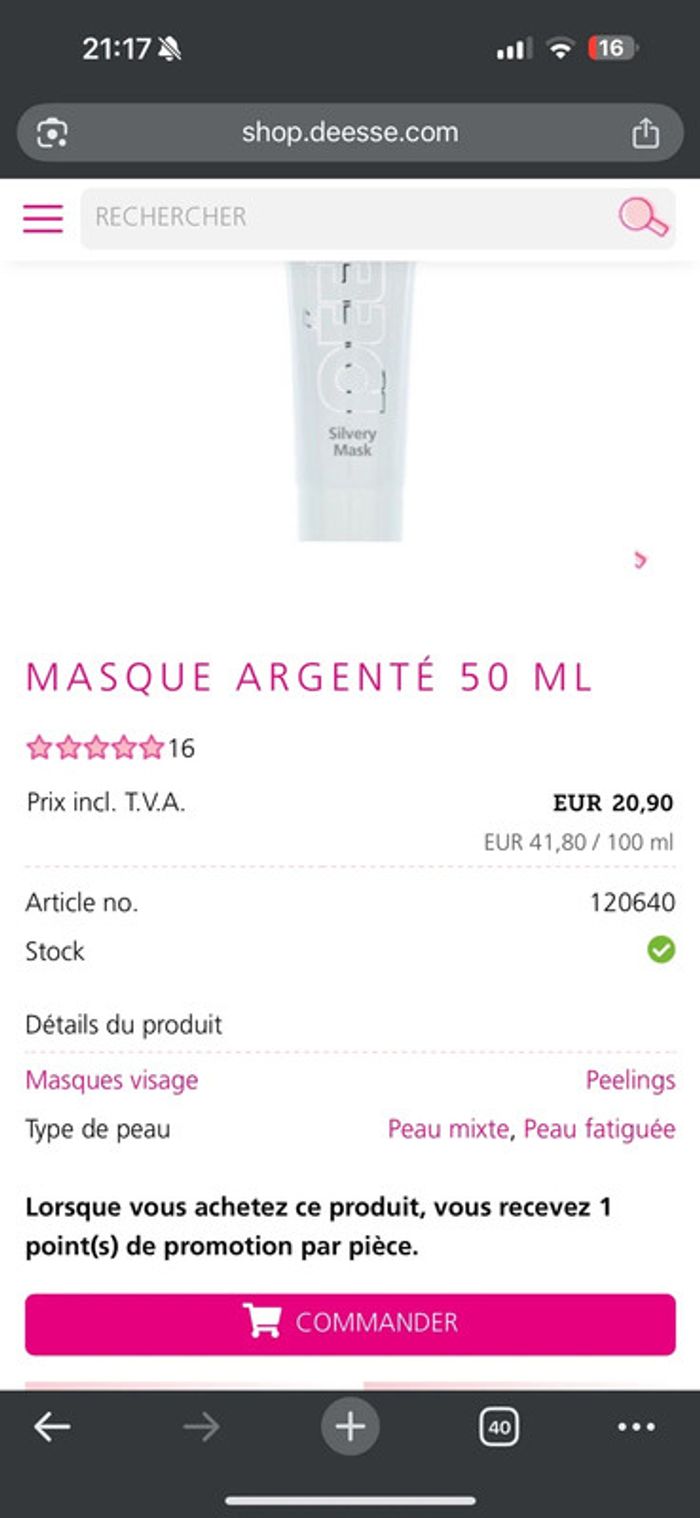Screen dimensions: 700x1518
Task: Show the next product image arrow
Action: coord(641,560)
